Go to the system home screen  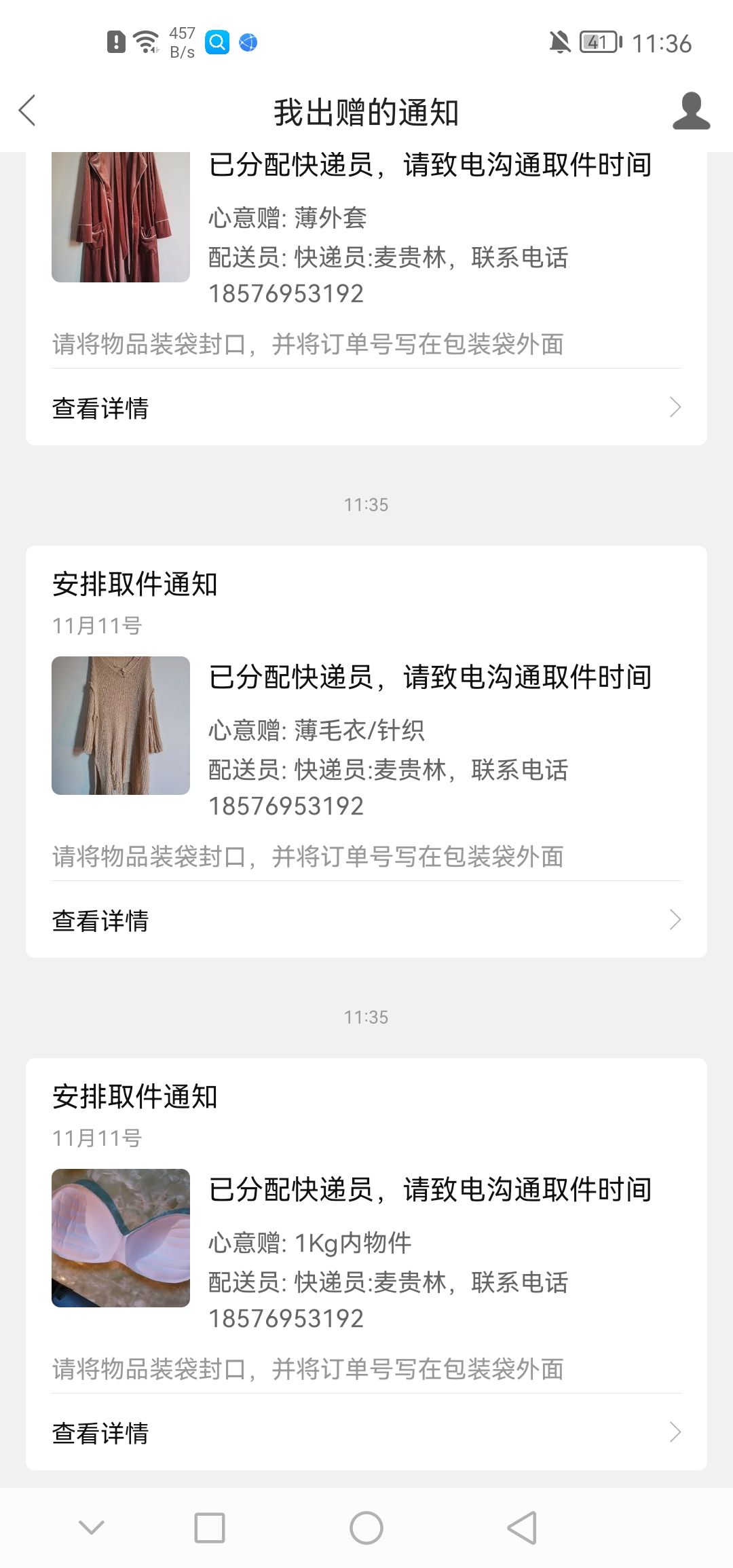[x=366, y=1527]
